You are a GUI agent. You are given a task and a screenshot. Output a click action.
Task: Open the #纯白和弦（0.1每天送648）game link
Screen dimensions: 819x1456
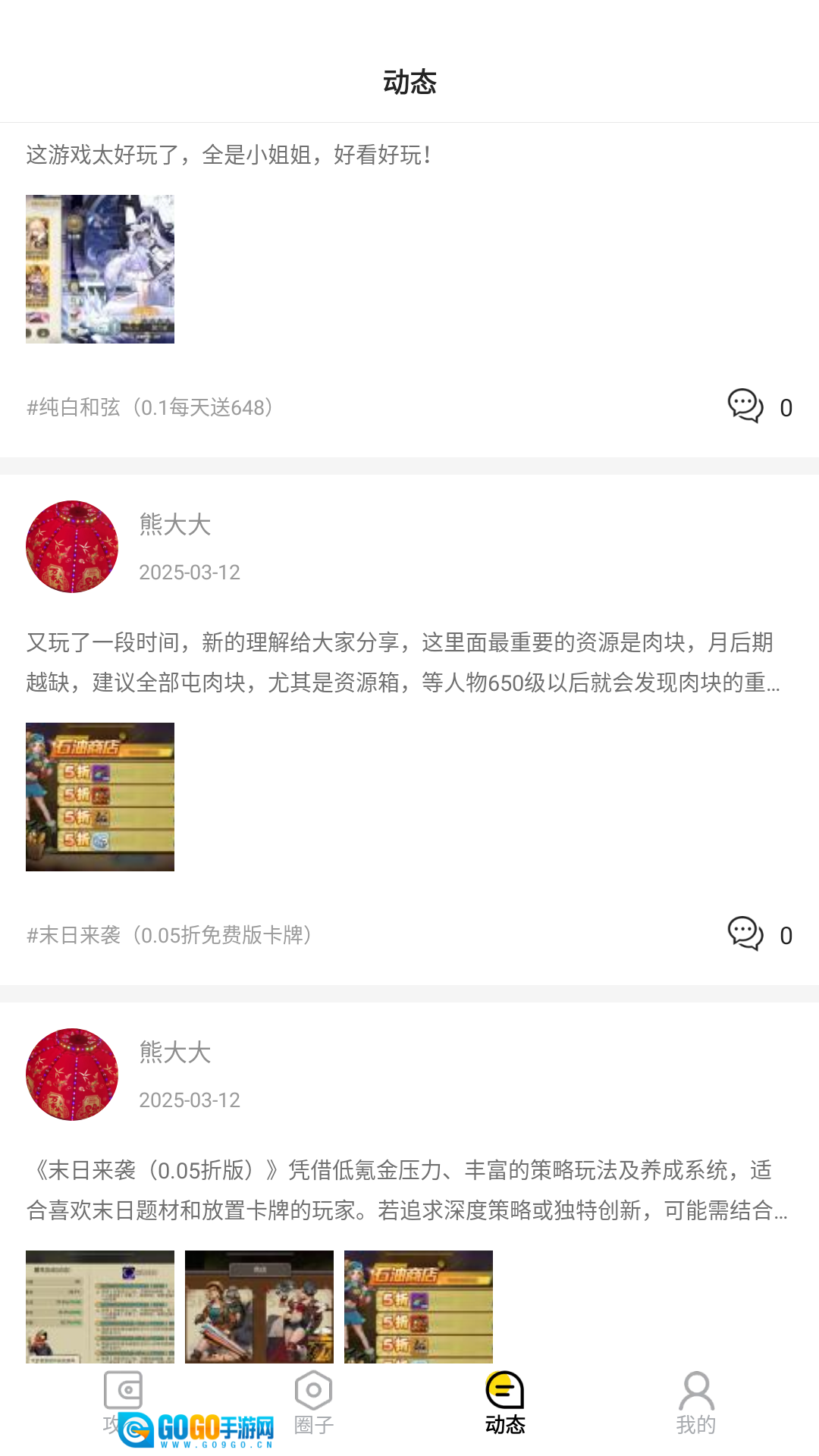coord(149,407)
